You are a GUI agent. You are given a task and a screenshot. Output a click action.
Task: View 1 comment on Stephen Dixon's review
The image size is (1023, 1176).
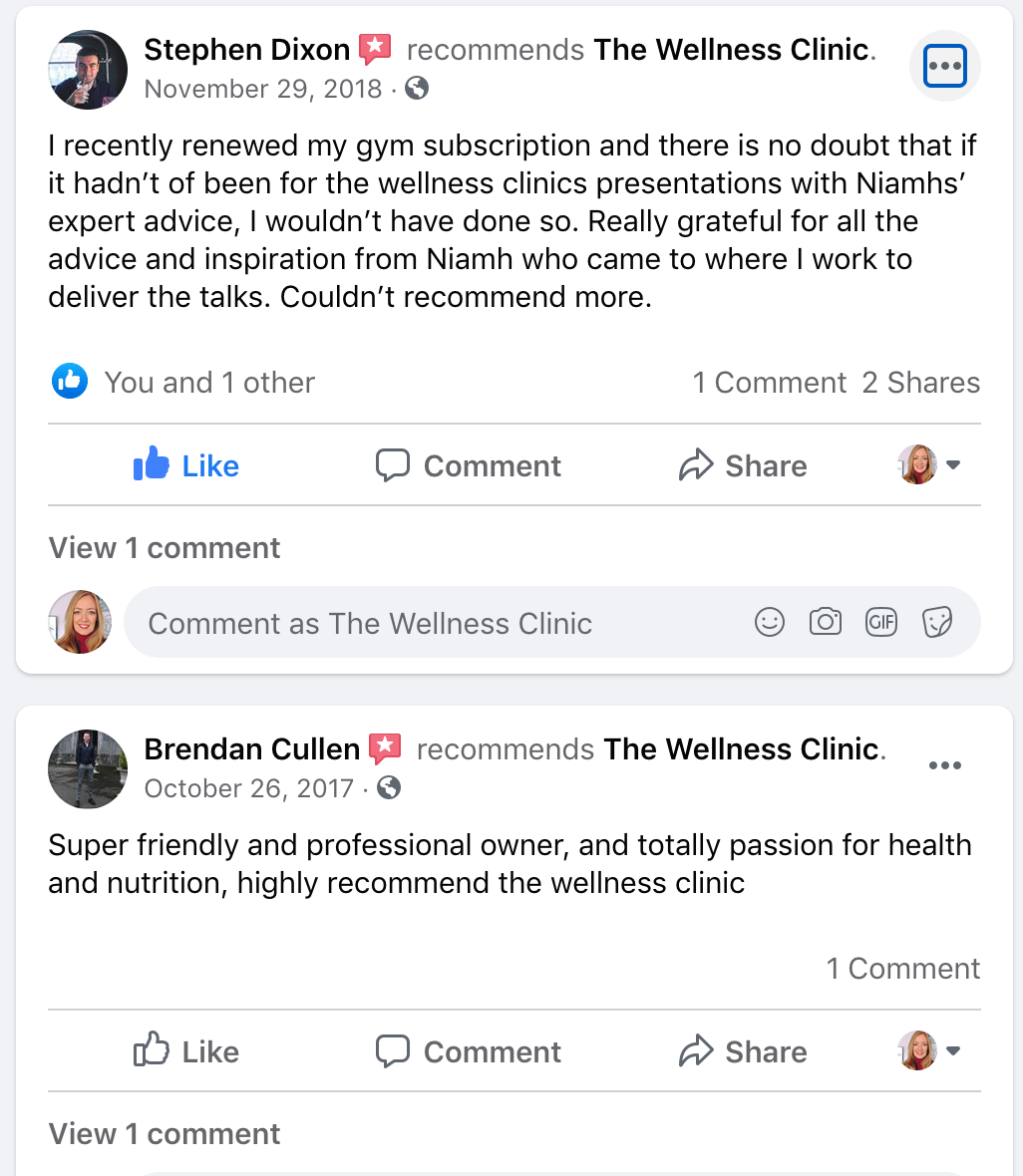coord(165,548)
